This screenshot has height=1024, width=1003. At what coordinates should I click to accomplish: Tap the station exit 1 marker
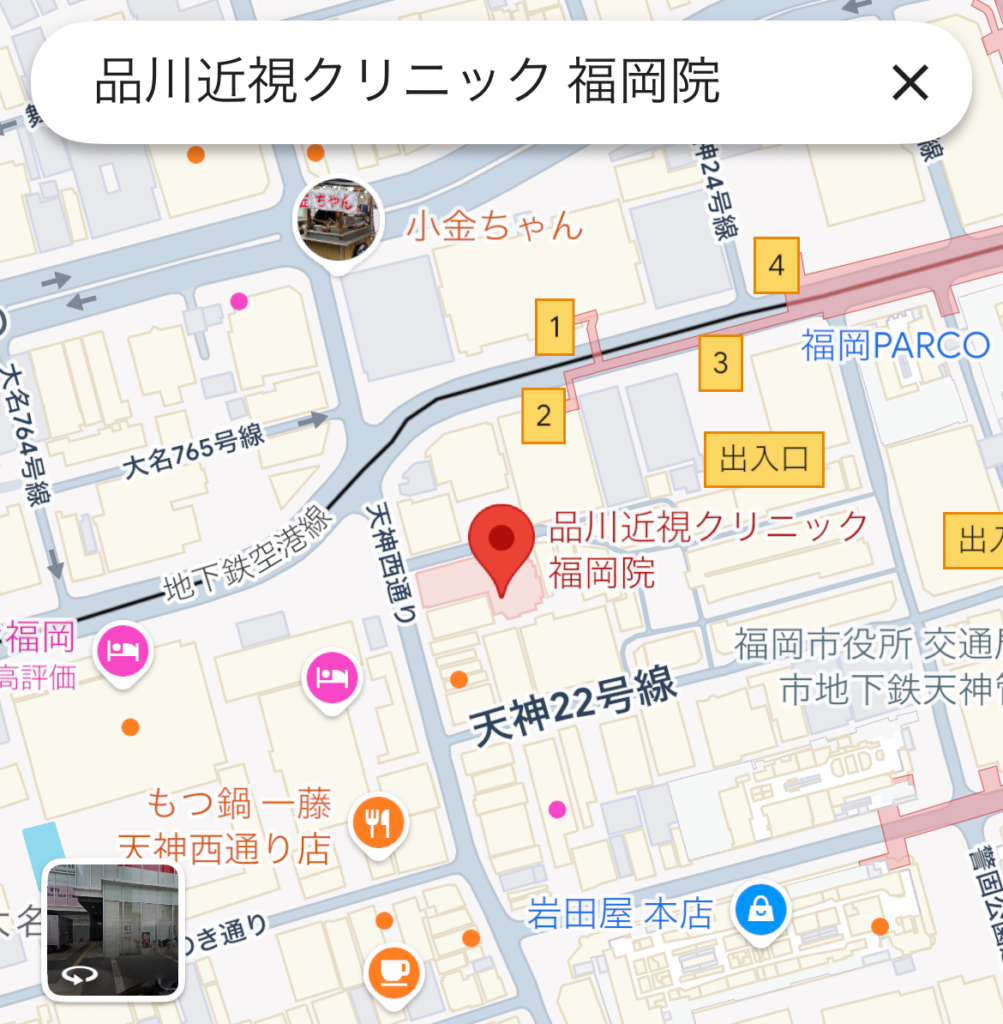(555, 327)
